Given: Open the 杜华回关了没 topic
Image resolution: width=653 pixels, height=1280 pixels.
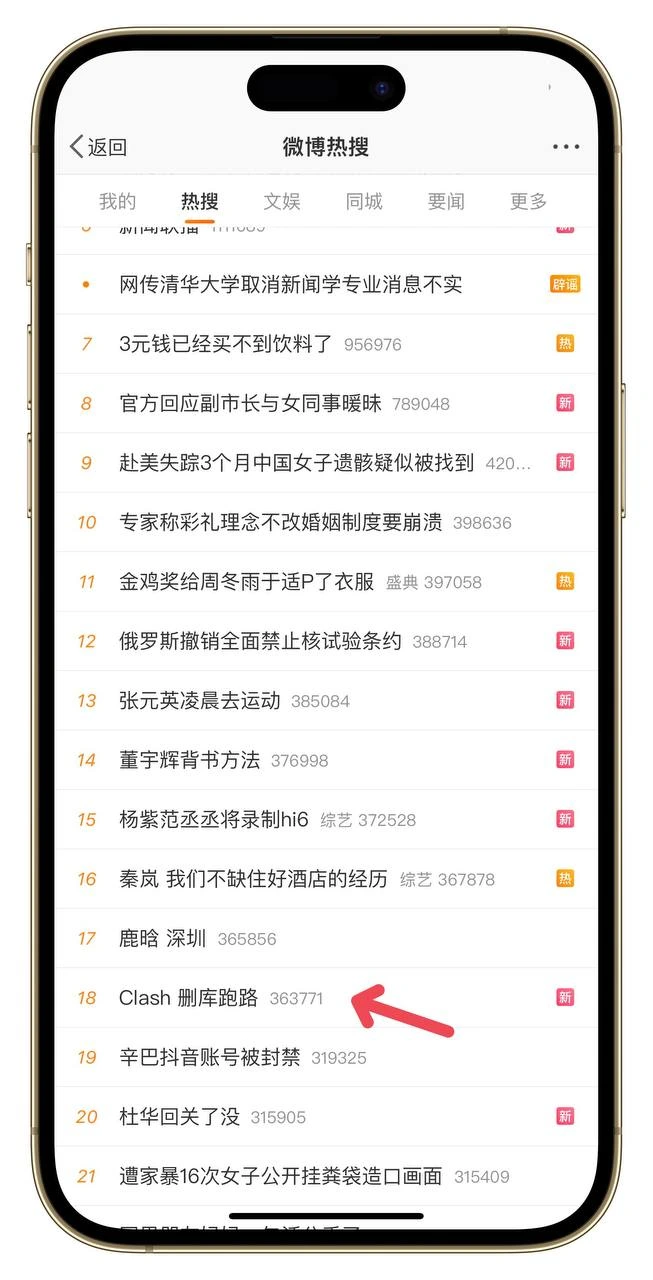Looking at the screenshot, I should 180,1117.
